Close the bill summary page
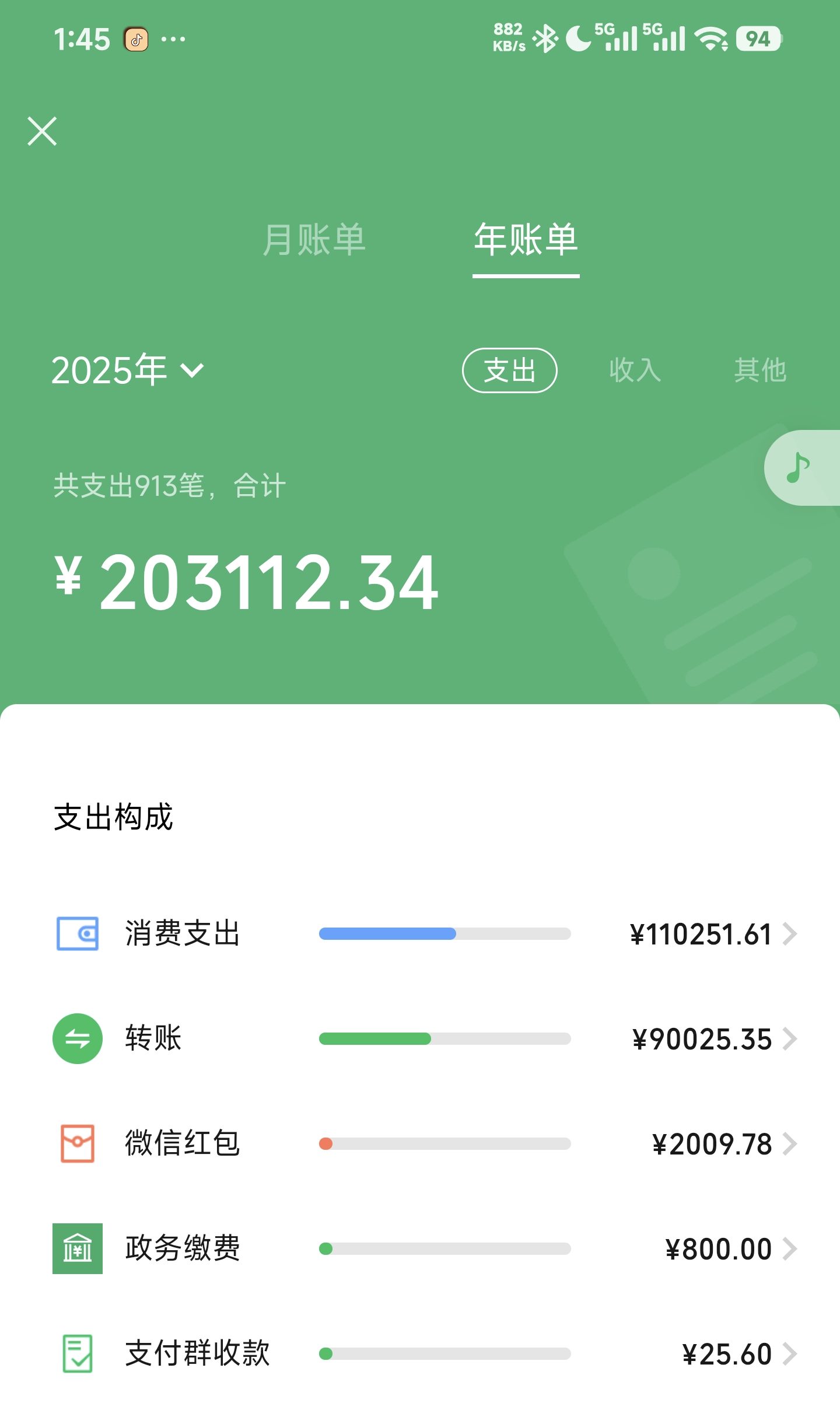 tap(42, 131)
